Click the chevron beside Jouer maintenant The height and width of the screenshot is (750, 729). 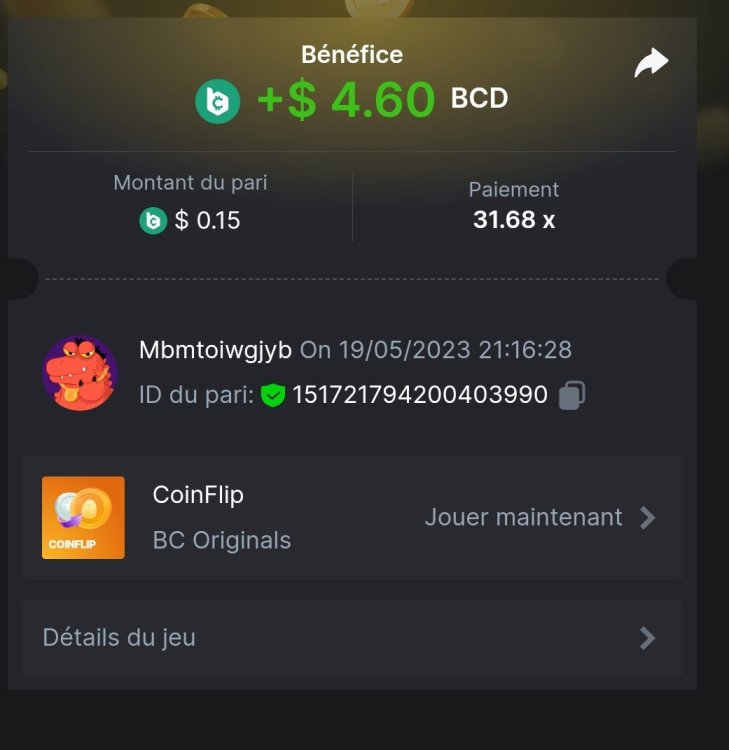pyautogui.click(x=648, y=517)
